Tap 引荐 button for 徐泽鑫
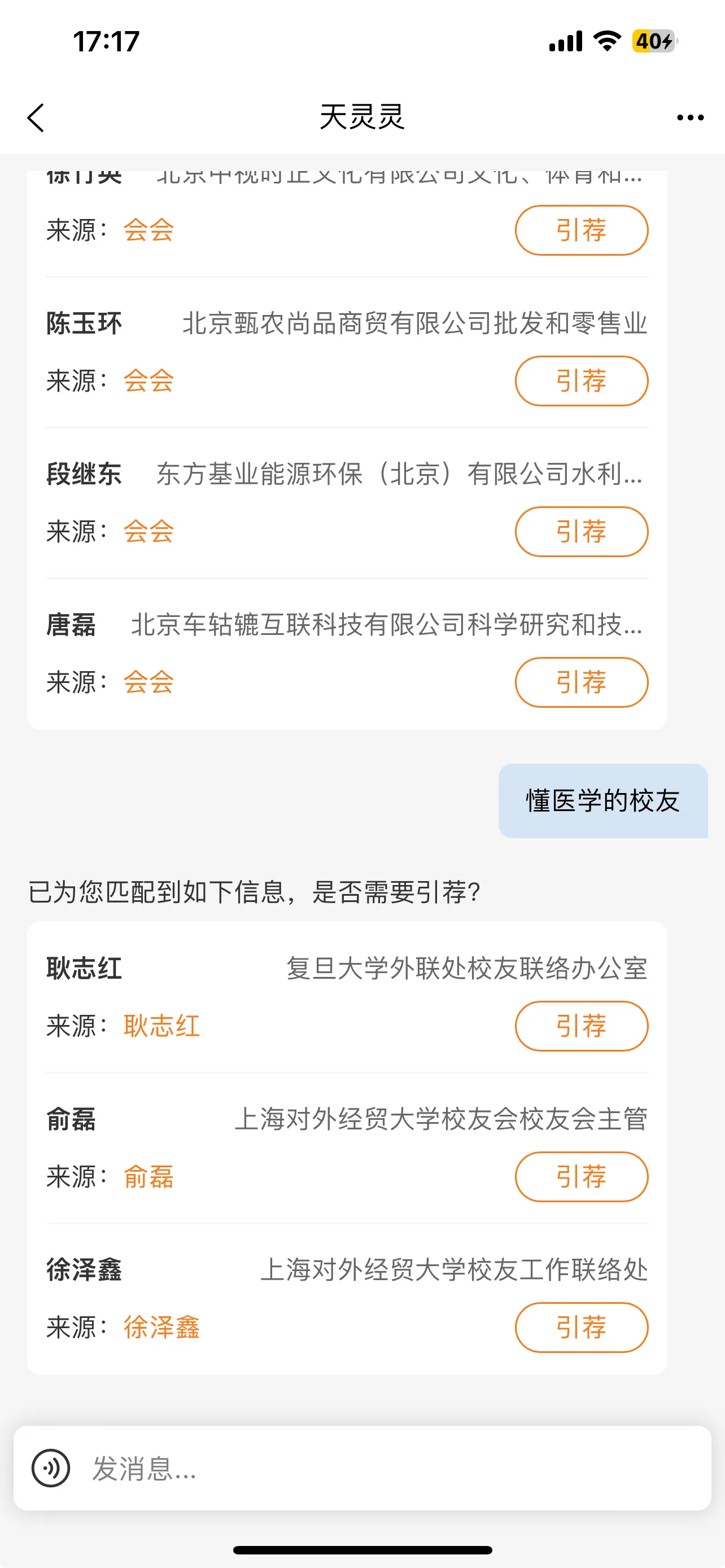Viewport: 725px width, 1568px height. (x=582, y=1327)
